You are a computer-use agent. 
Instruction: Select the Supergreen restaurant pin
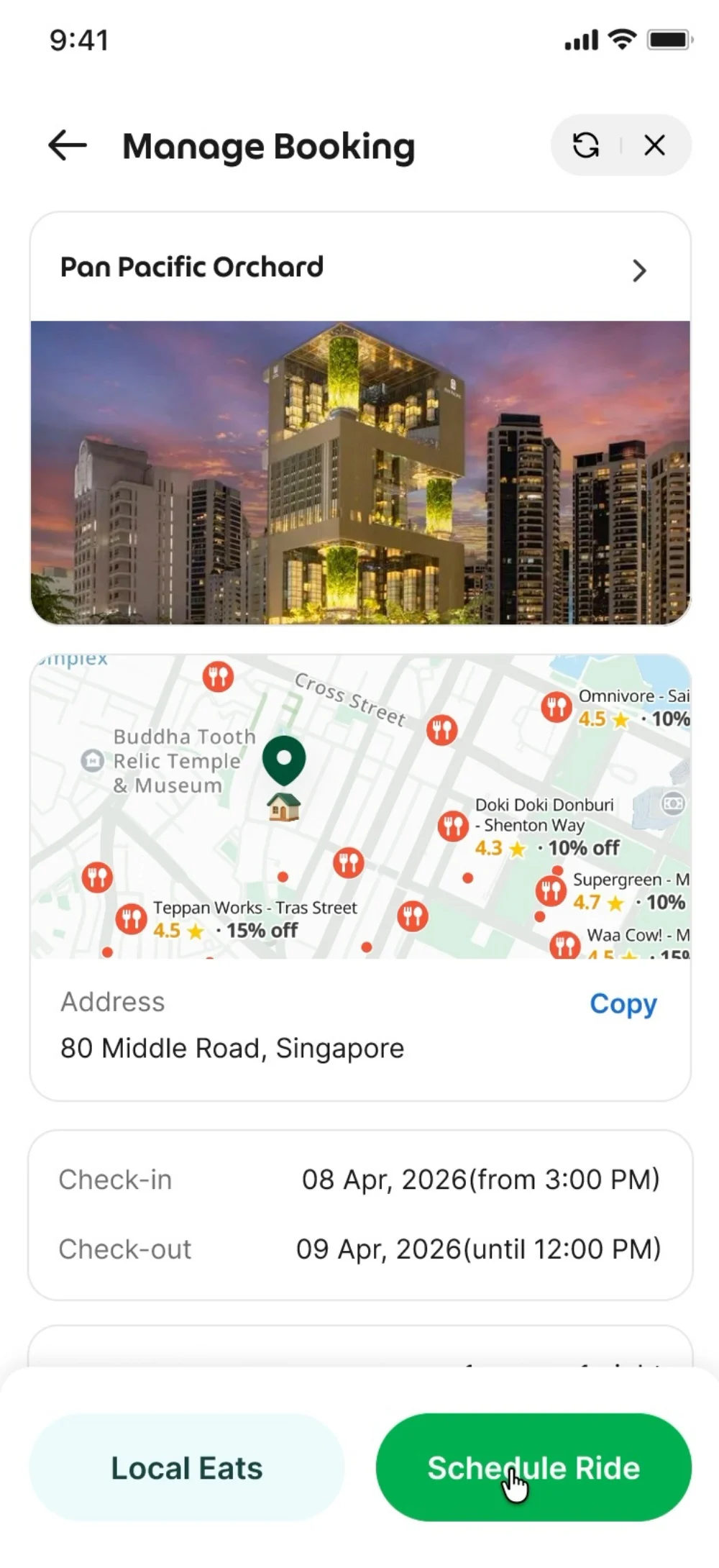(551, 891)
